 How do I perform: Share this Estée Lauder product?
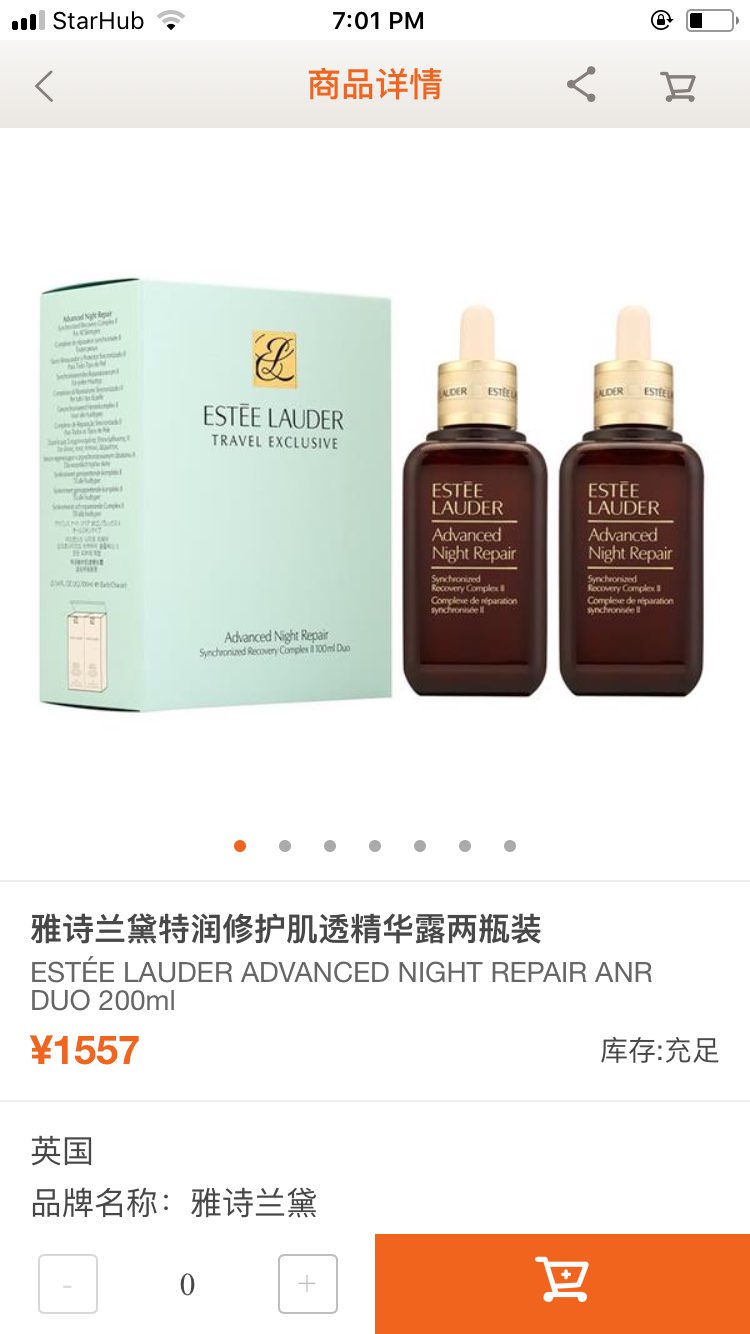tap(581, 85)
